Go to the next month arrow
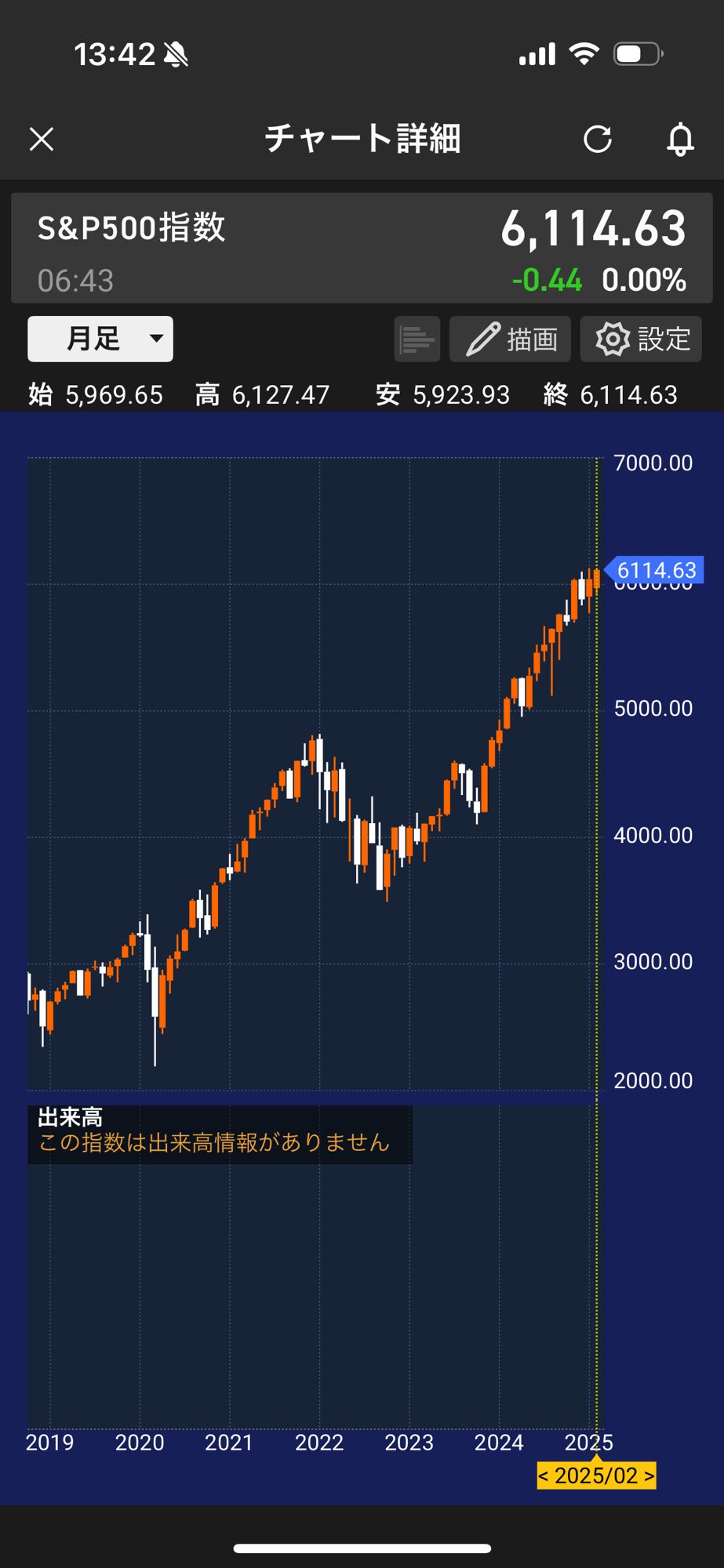 tap(649, 1476)
